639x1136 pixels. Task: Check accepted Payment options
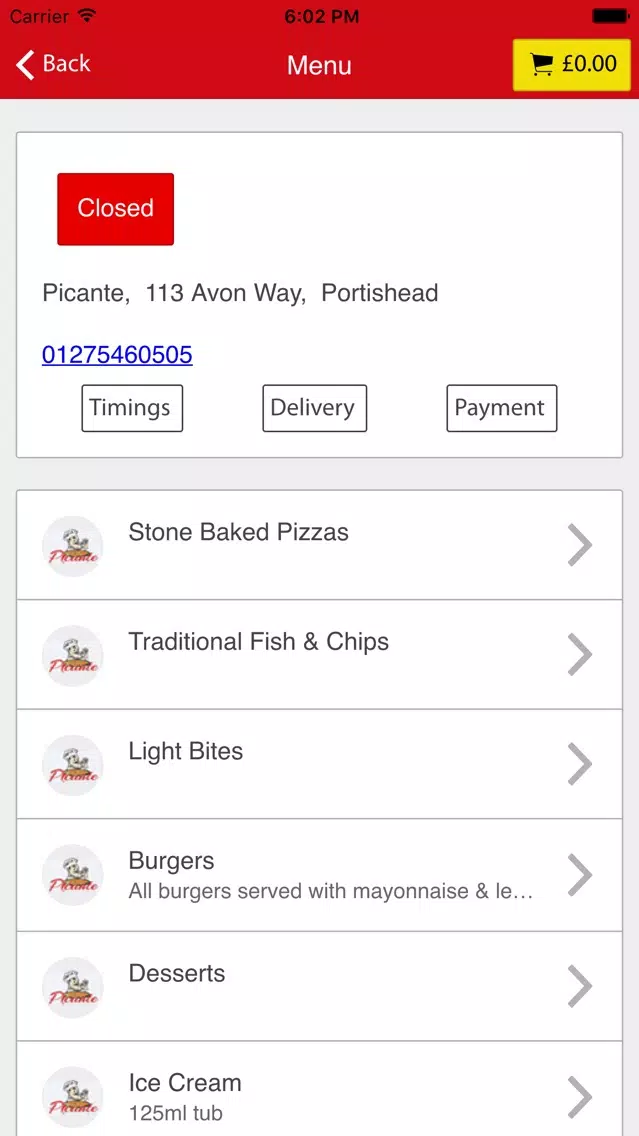tap(501, 409)
